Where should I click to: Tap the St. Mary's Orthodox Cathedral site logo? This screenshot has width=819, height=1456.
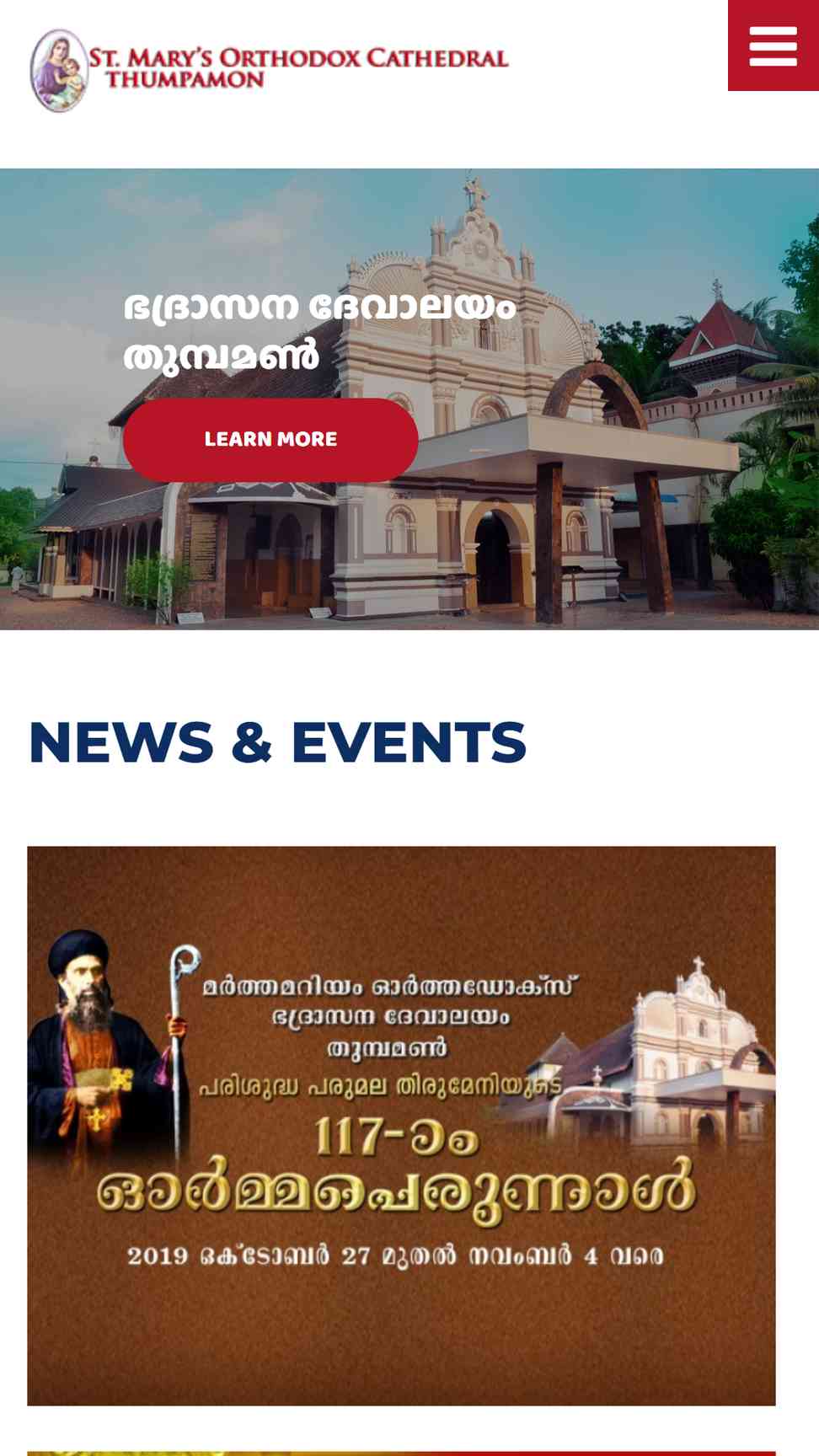click(269, 70)
